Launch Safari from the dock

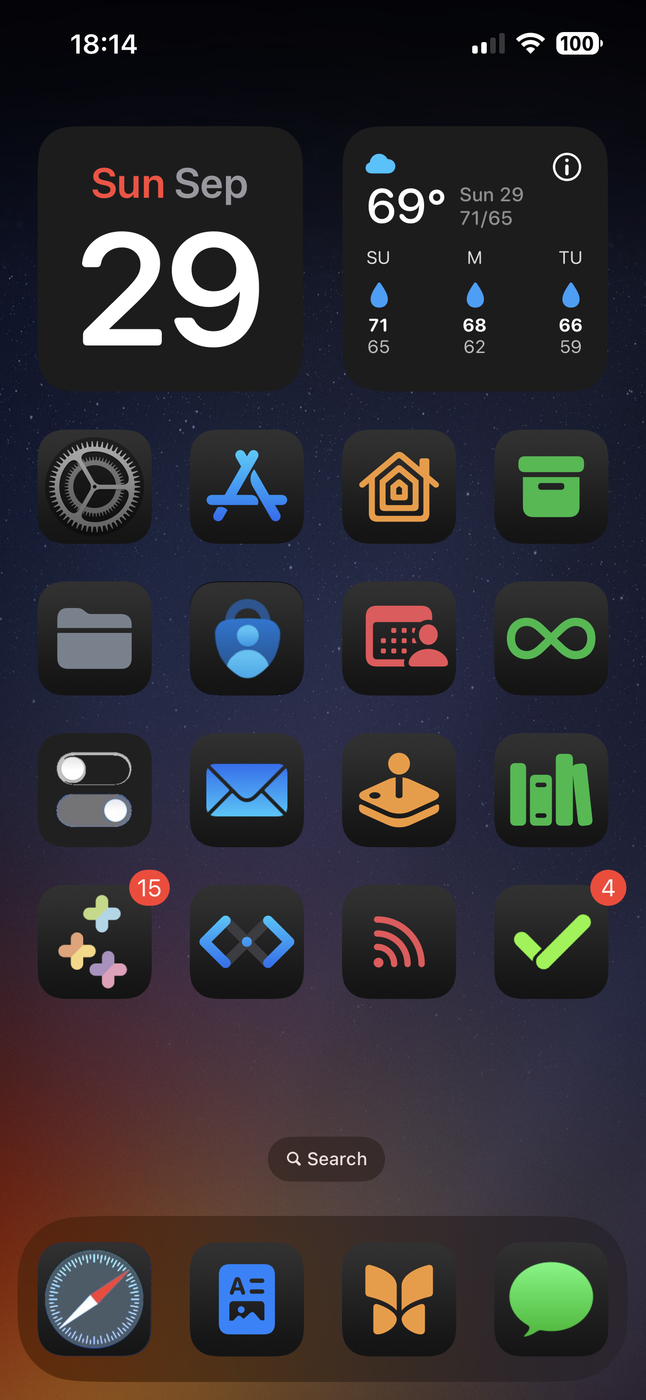[95, 1299]
